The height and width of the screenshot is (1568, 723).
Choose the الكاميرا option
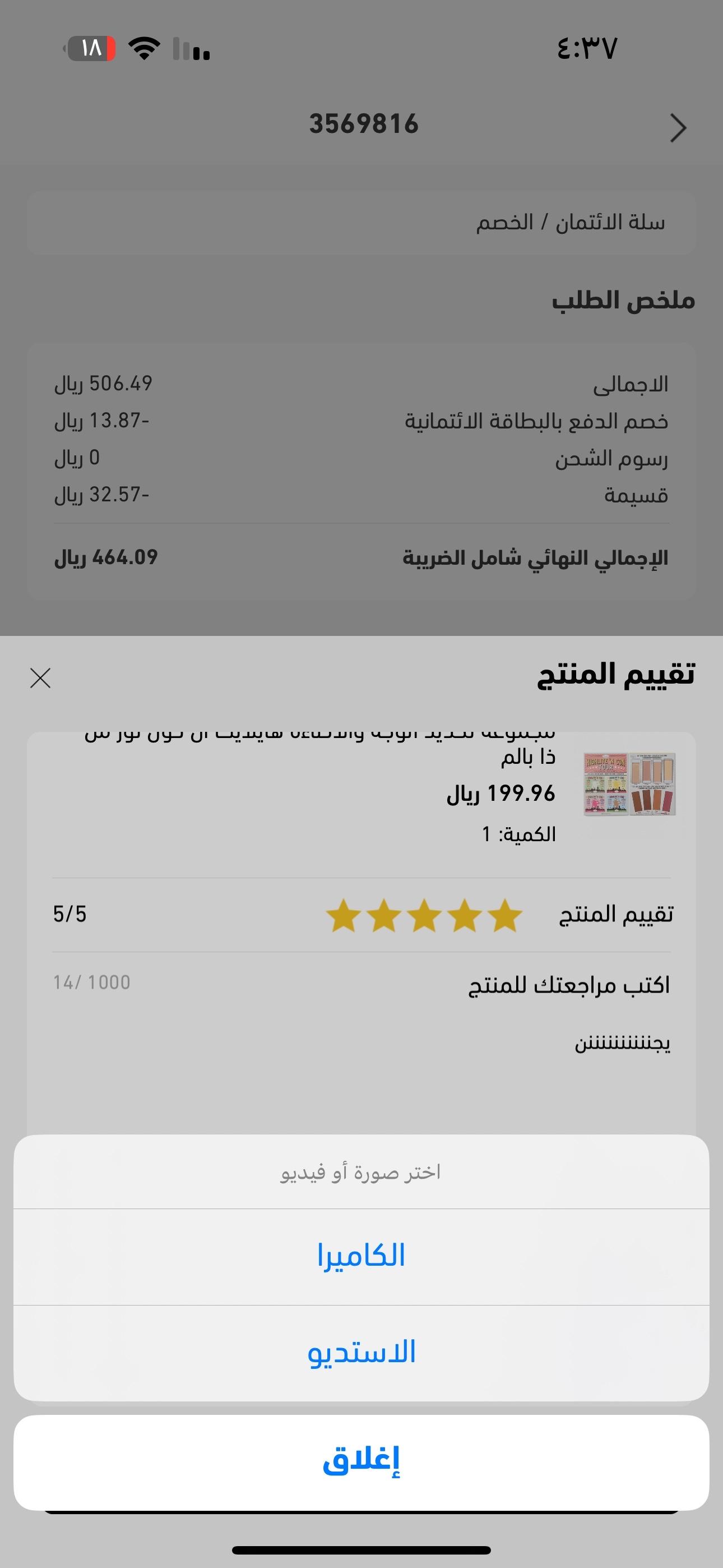pos(361,1256)
